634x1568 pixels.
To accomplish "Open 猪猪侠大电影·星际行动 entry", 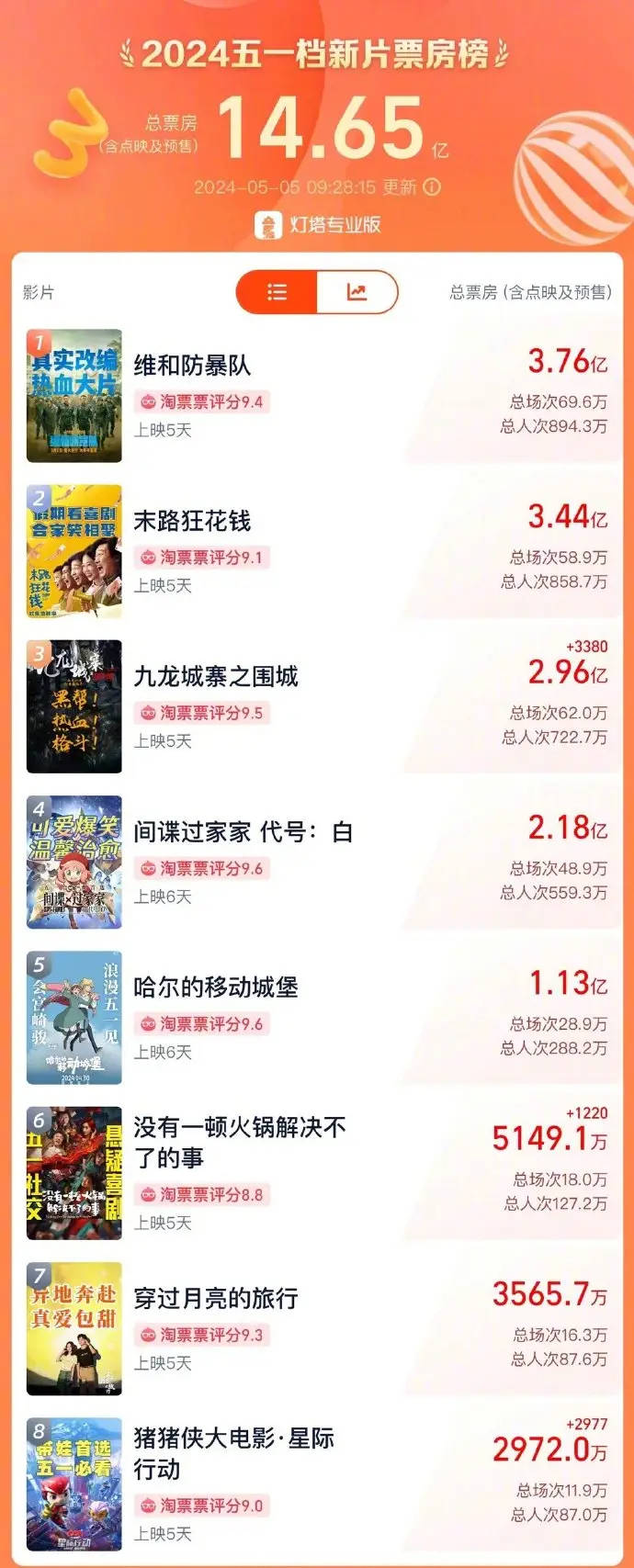I will 233,1452.
